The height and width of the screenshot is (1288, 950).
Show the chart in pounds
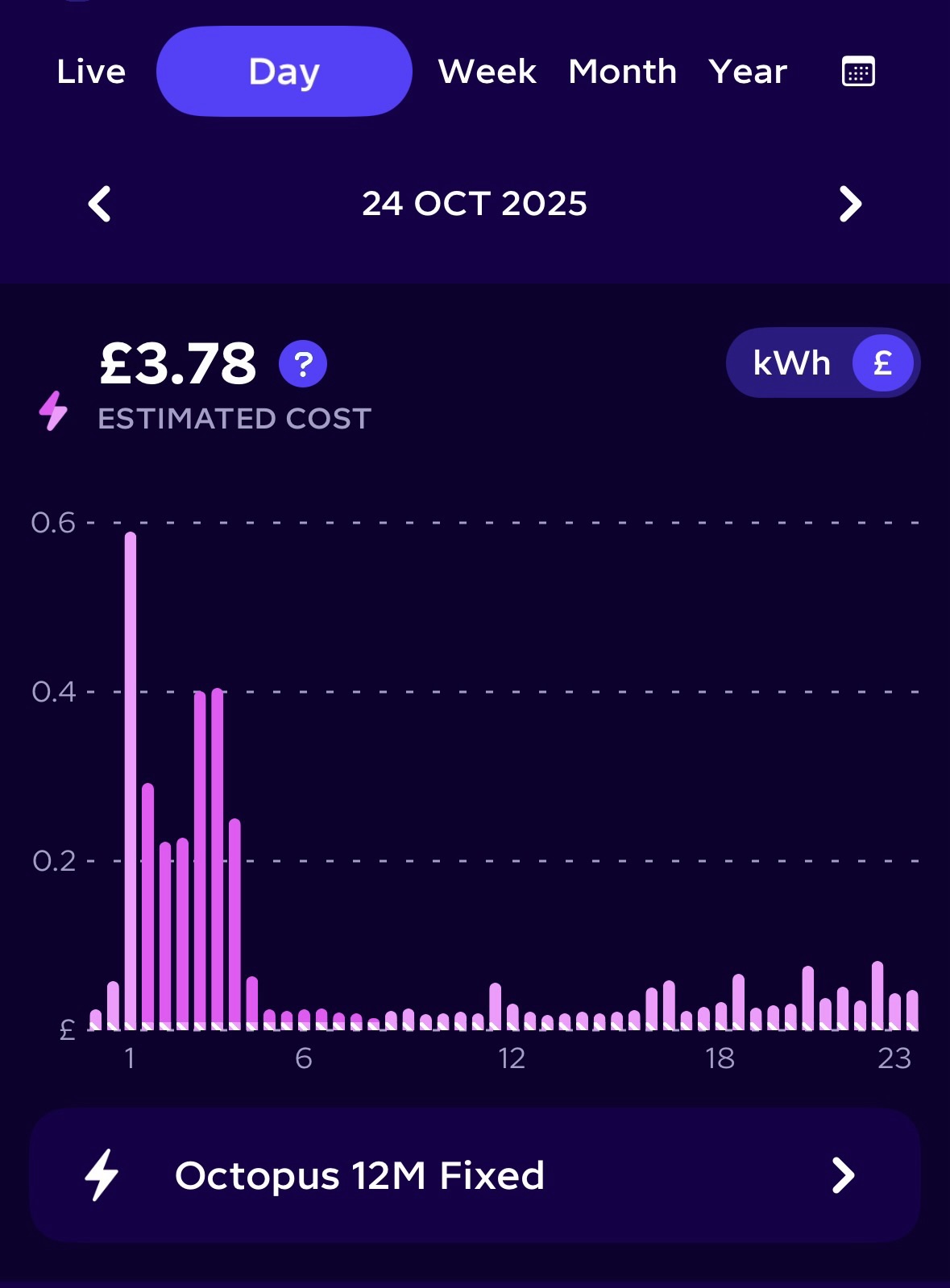883,363
